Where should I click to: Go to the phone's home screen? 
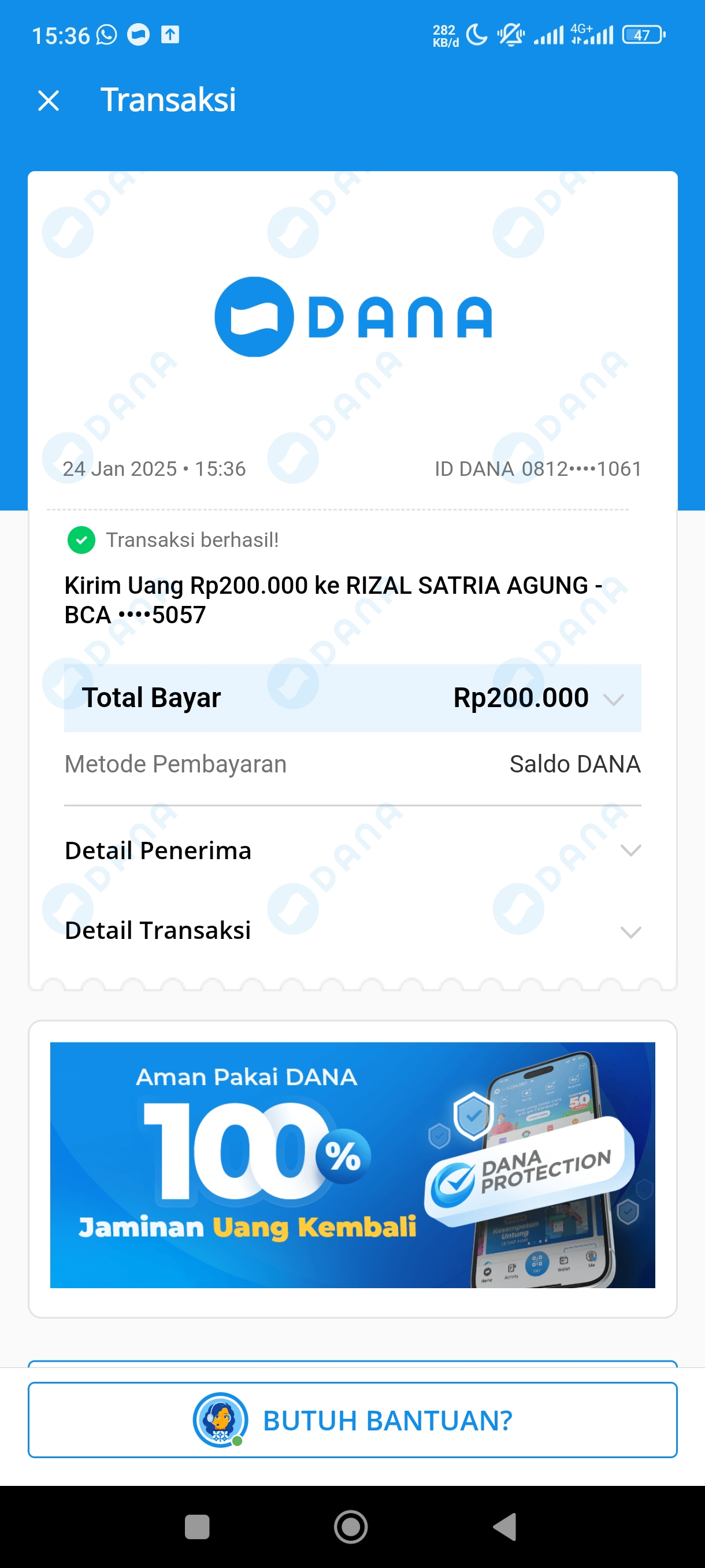point(351,1526)
